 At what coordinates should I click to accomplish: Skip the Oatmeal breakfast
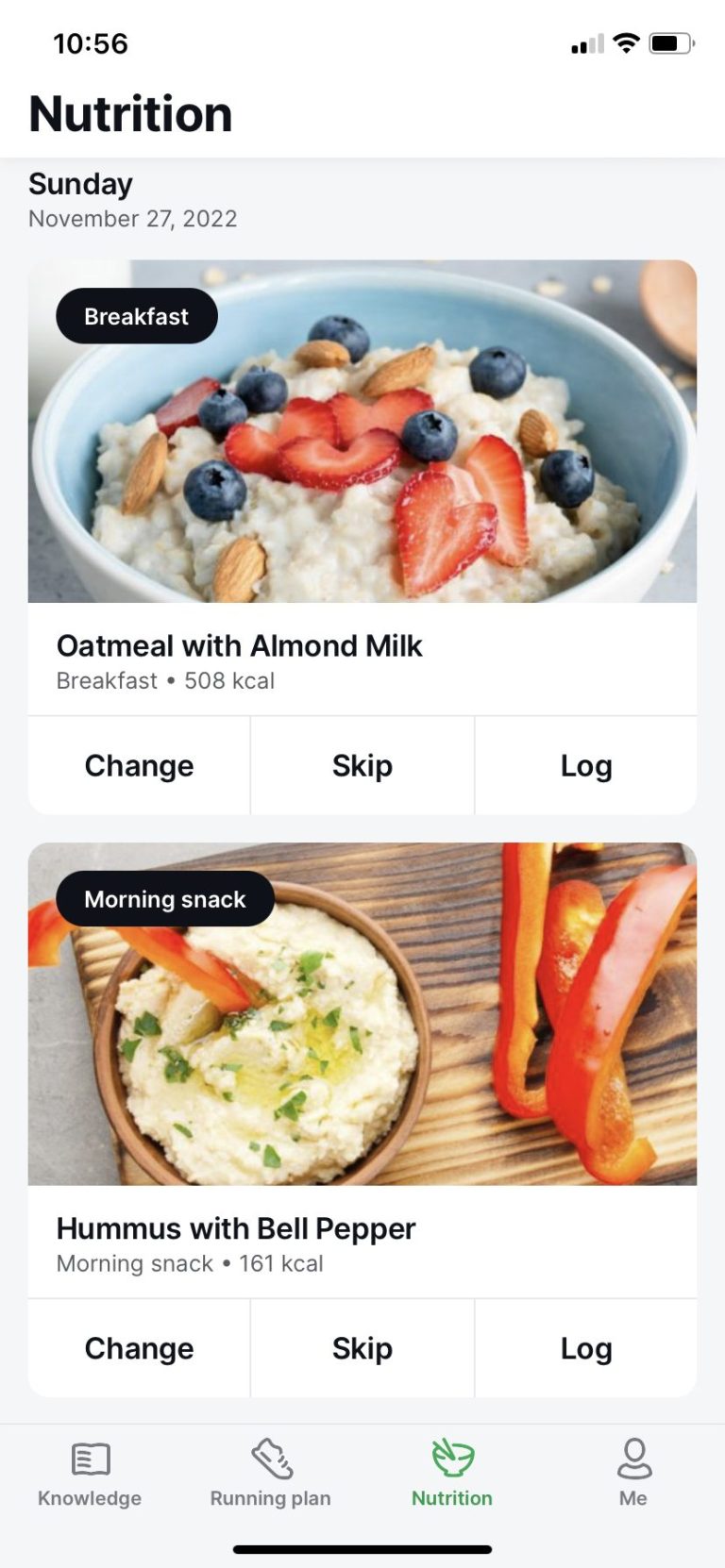point(362,765)
